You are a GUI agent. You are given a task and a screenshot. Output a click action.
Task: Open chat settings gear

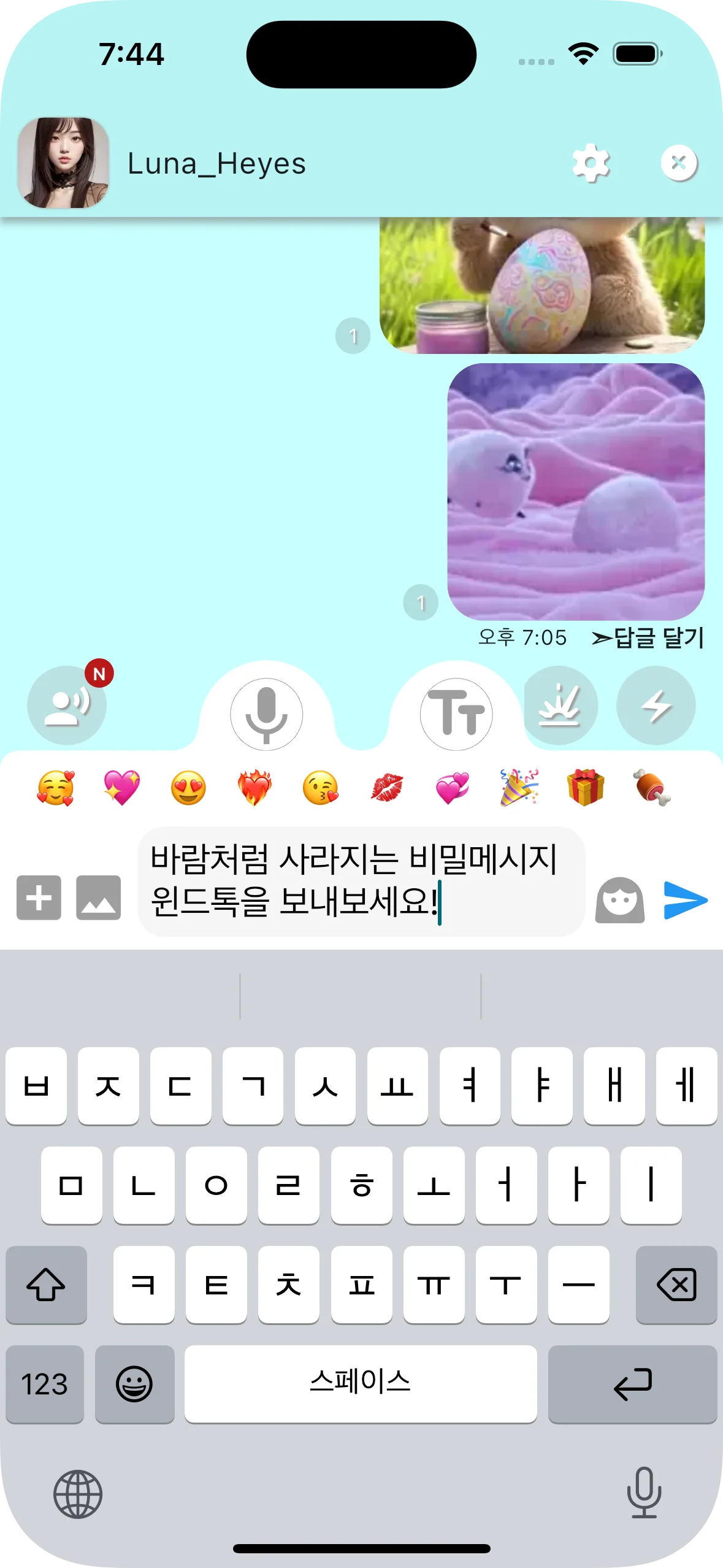click(x=591, y=163)
